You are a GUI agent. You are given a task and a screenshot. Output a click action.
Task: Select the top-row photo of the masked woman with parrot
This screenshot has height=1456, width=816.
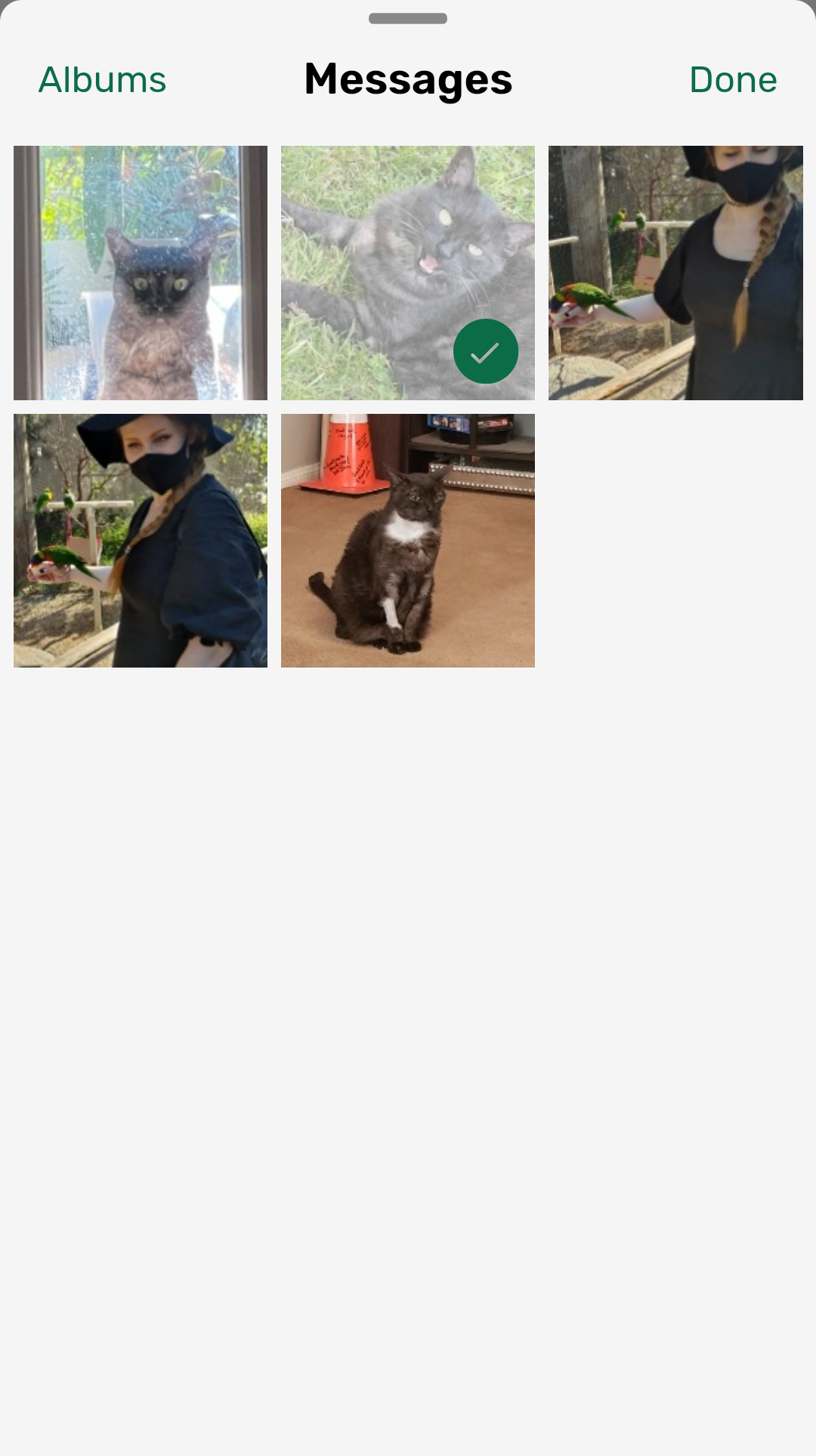point(675,273)
